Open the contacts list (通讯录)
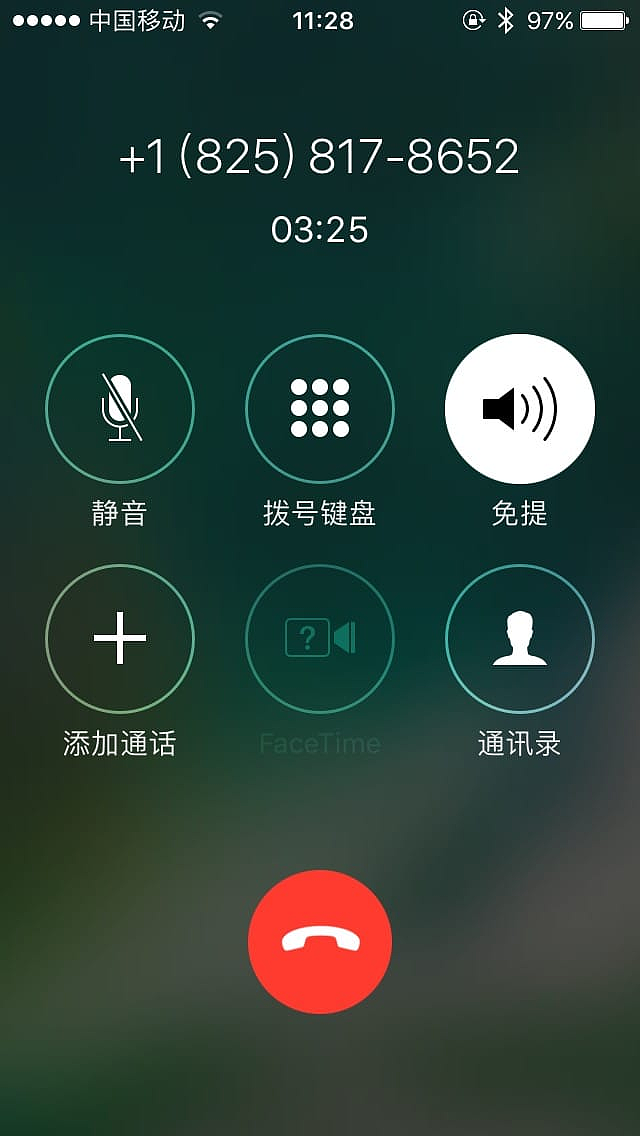This screenshot has width=640, height=1136. (520, 638)
